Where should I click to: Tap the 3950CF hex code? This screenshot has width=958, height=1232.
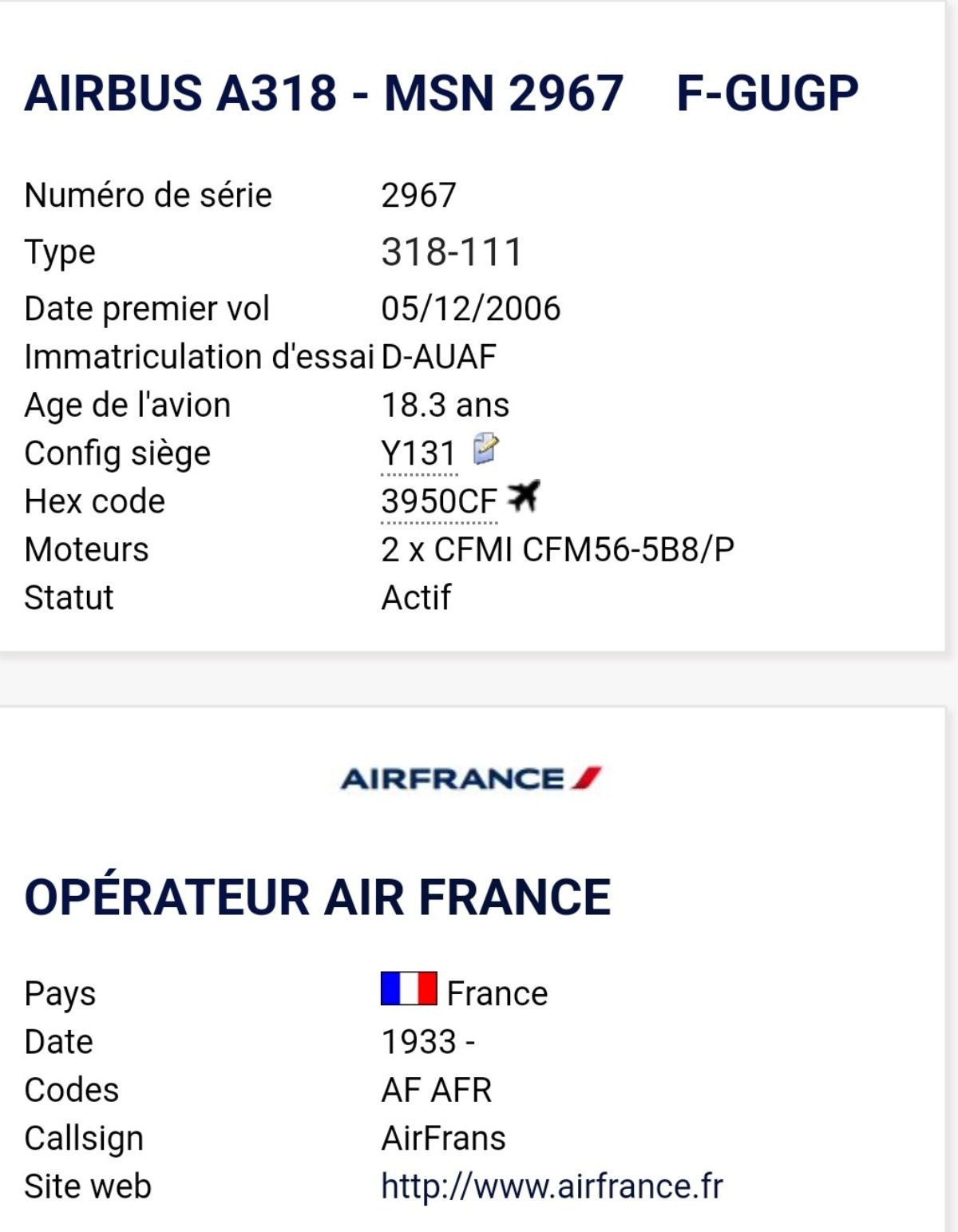(439, 502)
